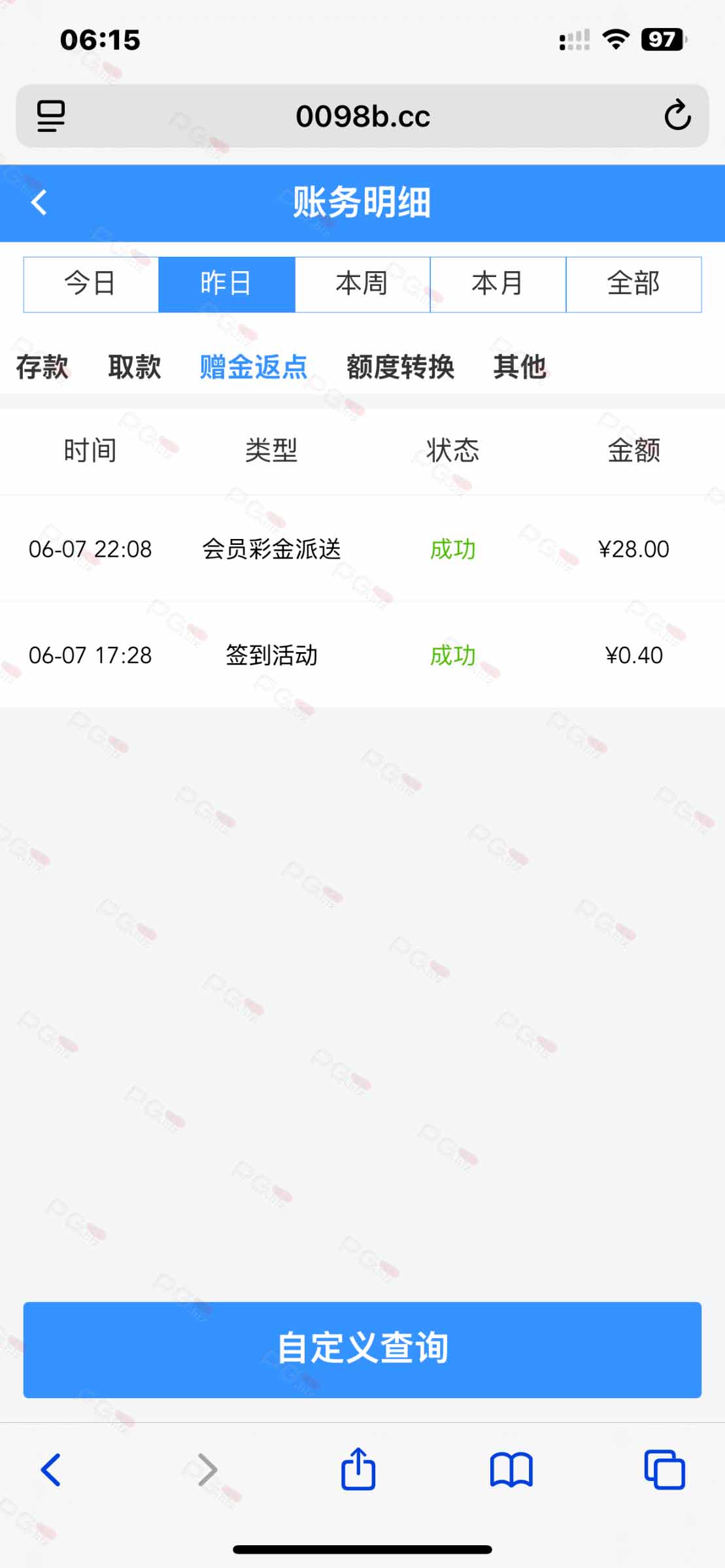Viewport: 725px width, 1568px height.
Task: Open the page format menu in address bar
Action: [x=51, y=116]
